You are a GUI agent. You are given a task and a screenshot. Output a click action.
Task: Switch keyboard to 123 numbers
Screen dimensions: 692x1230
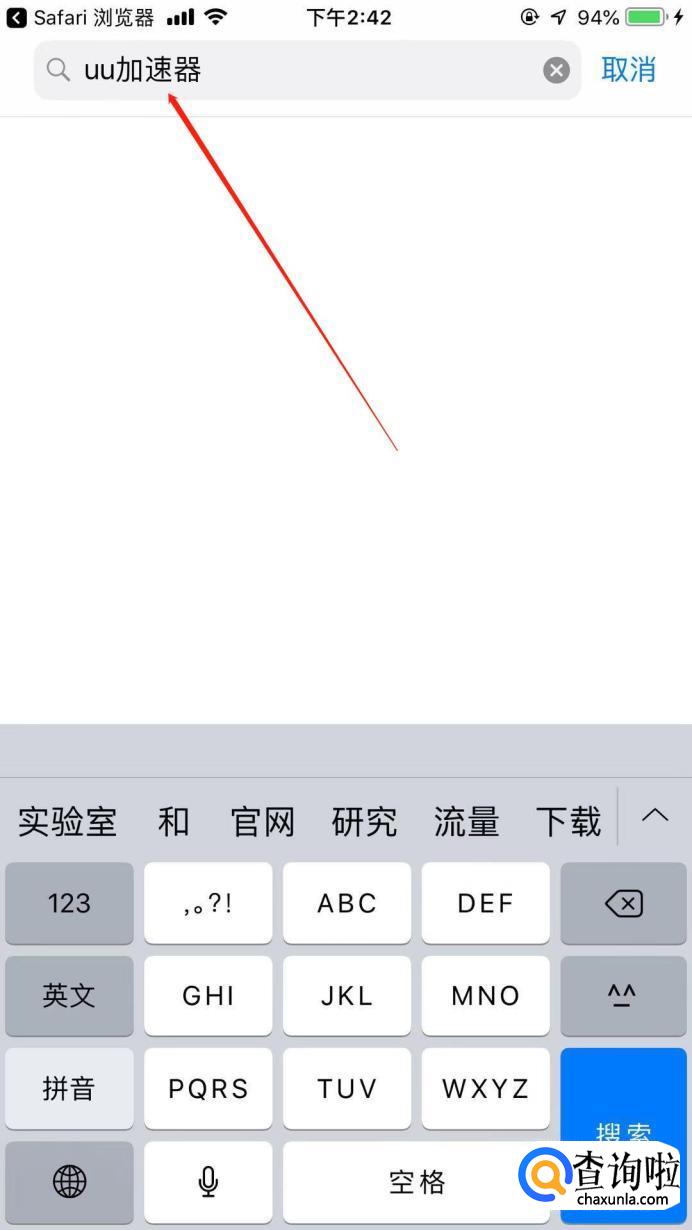(x=69, y=904)
